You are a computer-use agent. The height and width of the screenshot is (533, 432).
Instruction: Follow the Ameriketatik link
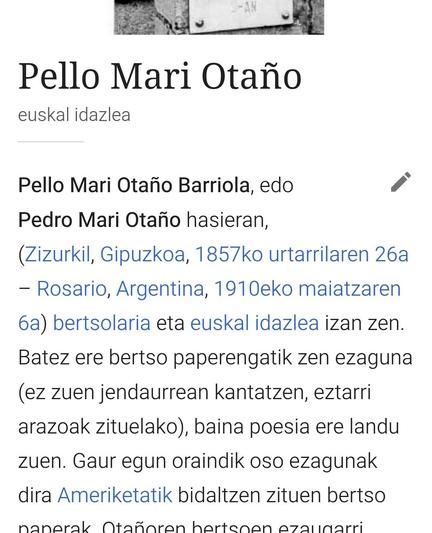[x=115, y=495]
